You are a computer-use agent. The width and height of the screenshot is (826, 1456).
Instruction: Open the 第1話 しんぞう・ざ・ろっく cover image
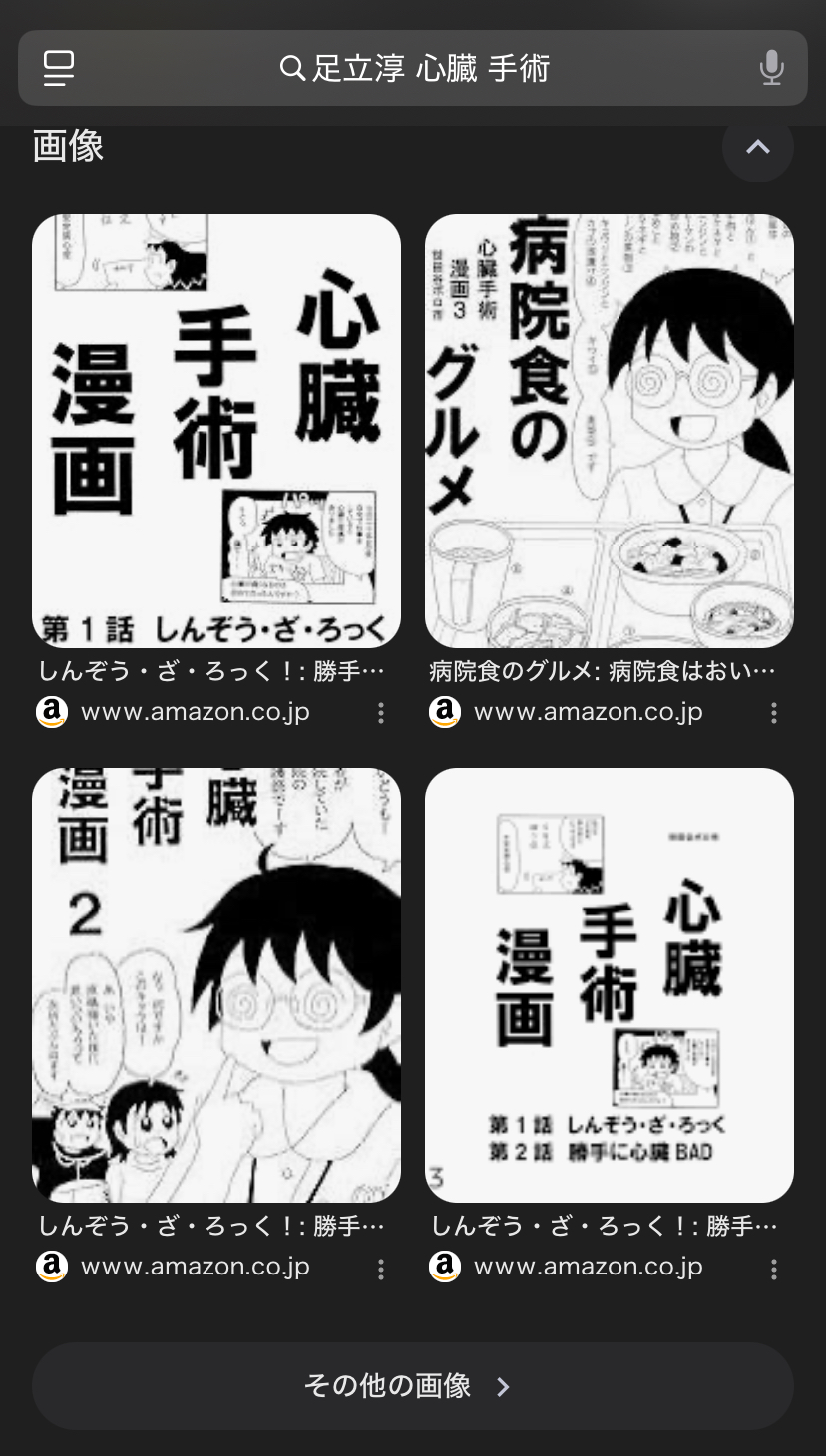click(x=216, y=431)
